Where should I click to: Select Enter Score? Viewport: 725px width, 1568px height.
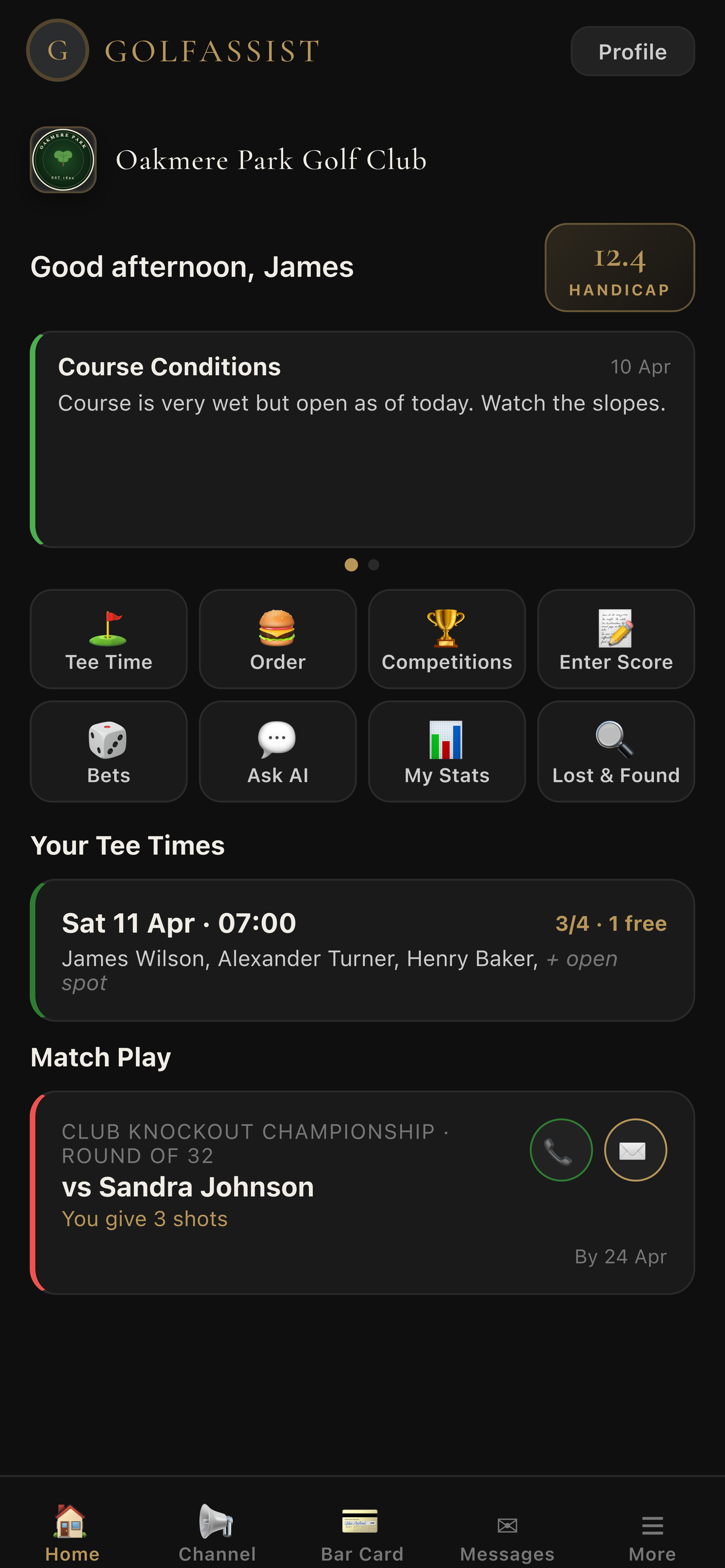616,639
